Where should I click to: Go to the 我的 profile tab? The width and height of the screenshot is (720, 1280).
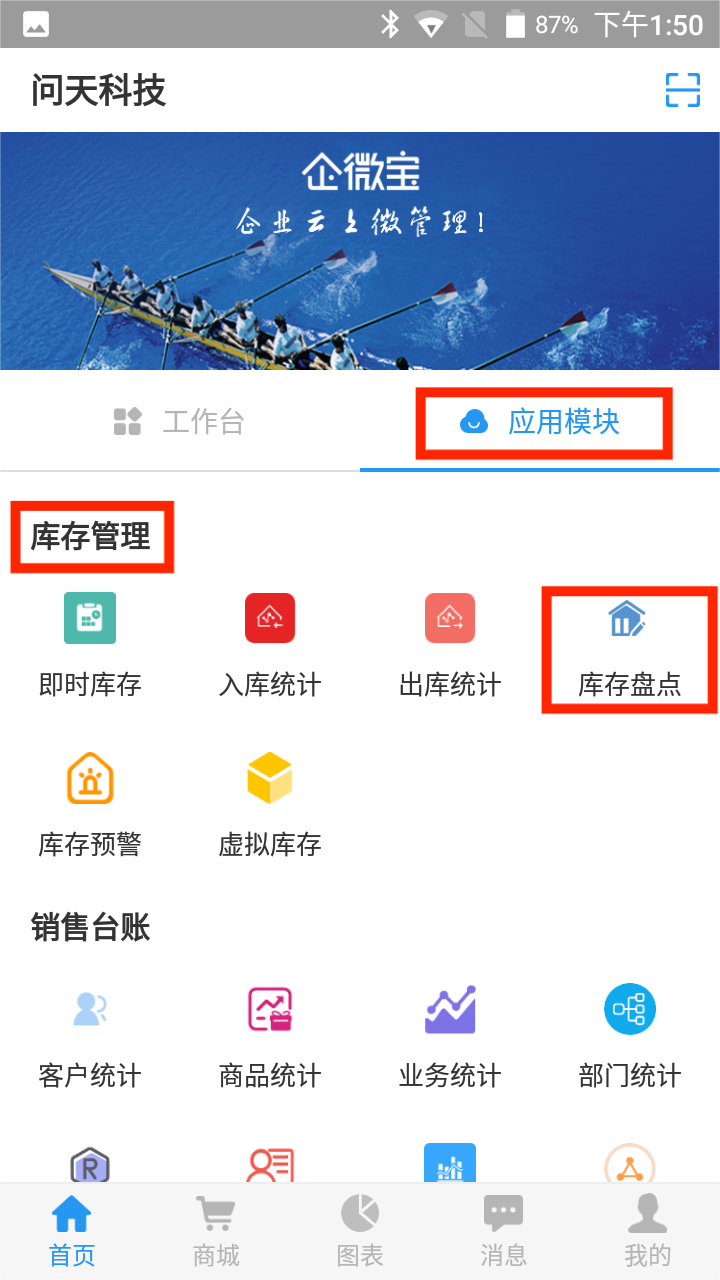tap(647, 1232)
